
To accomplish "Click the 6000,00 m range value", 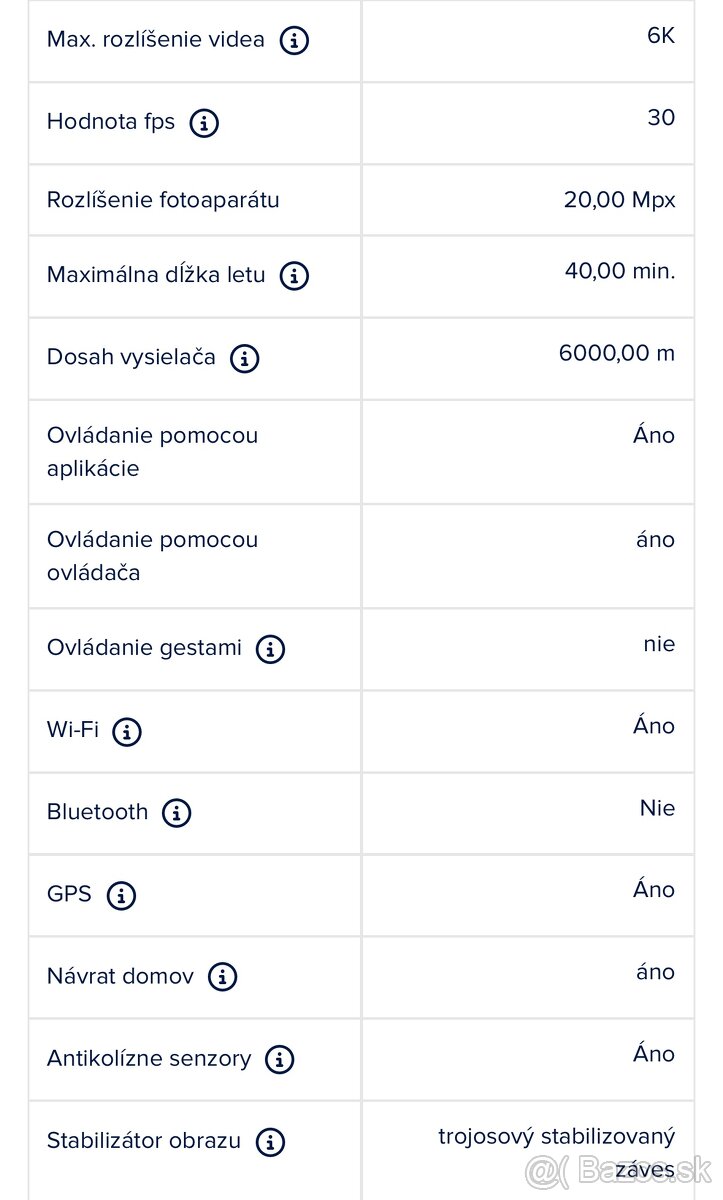I will coord(616,352).
